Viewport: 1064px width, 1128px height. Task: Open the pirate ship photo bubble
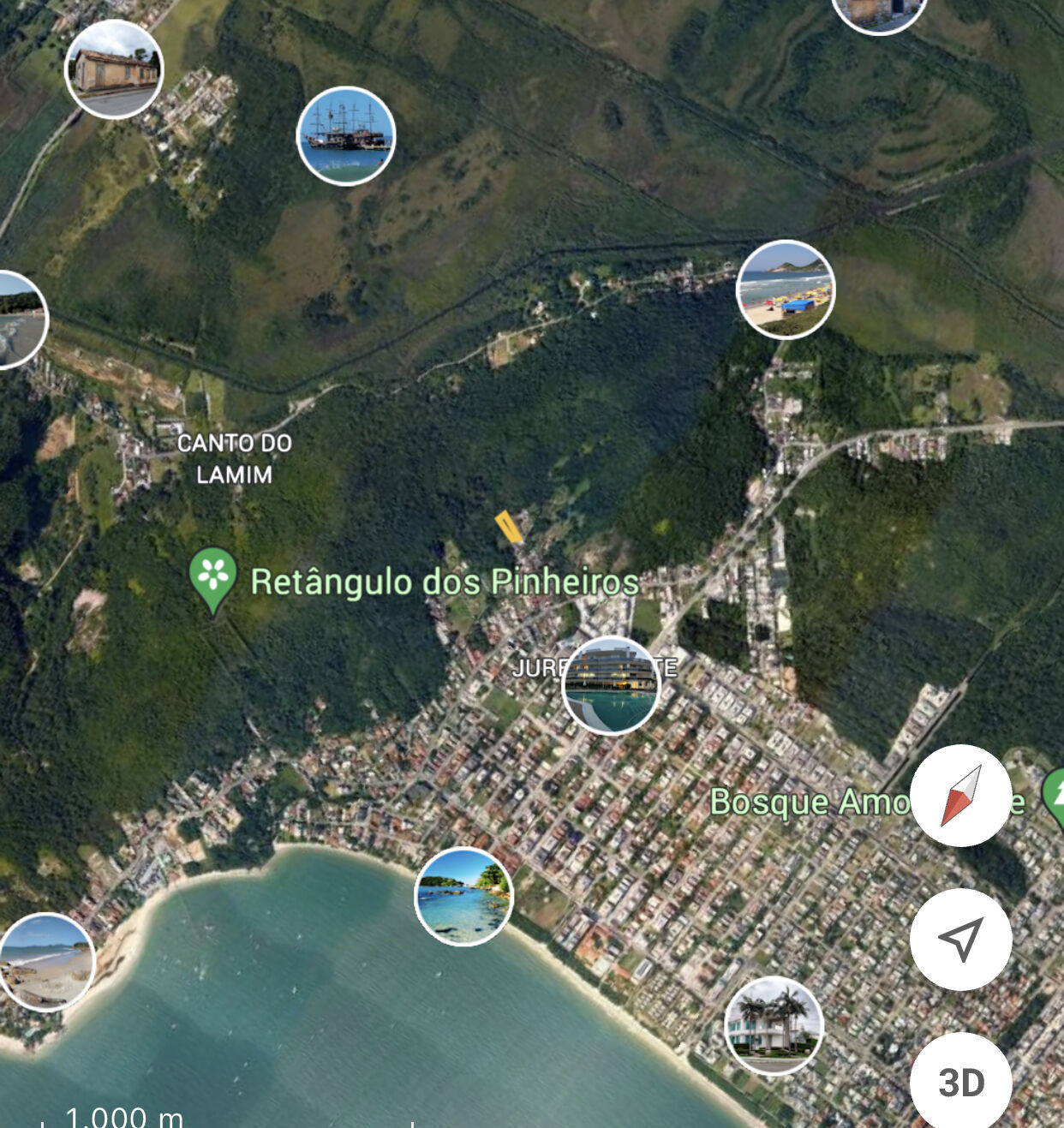pos(346,135)
